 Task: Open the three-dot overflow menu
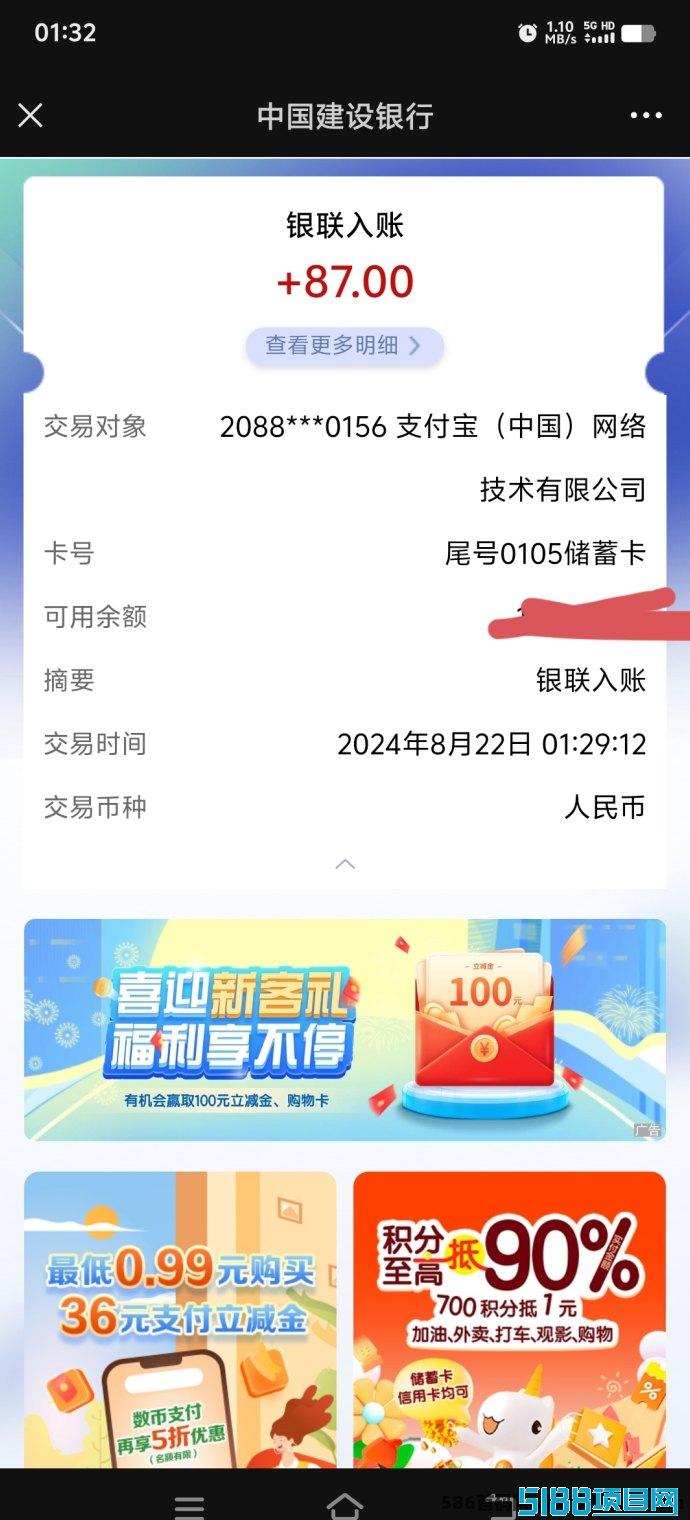point(646,116)
